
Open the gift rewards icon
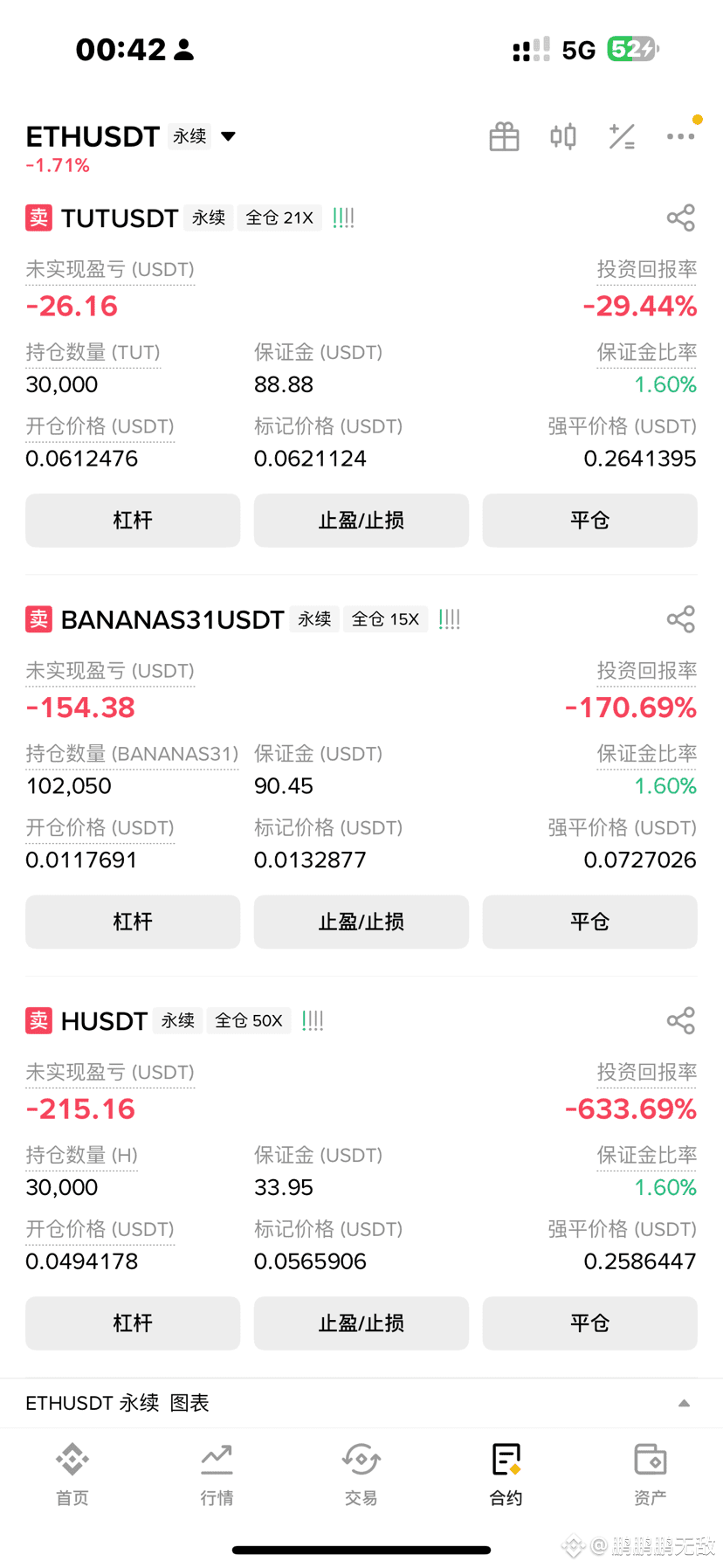[504, 136]
